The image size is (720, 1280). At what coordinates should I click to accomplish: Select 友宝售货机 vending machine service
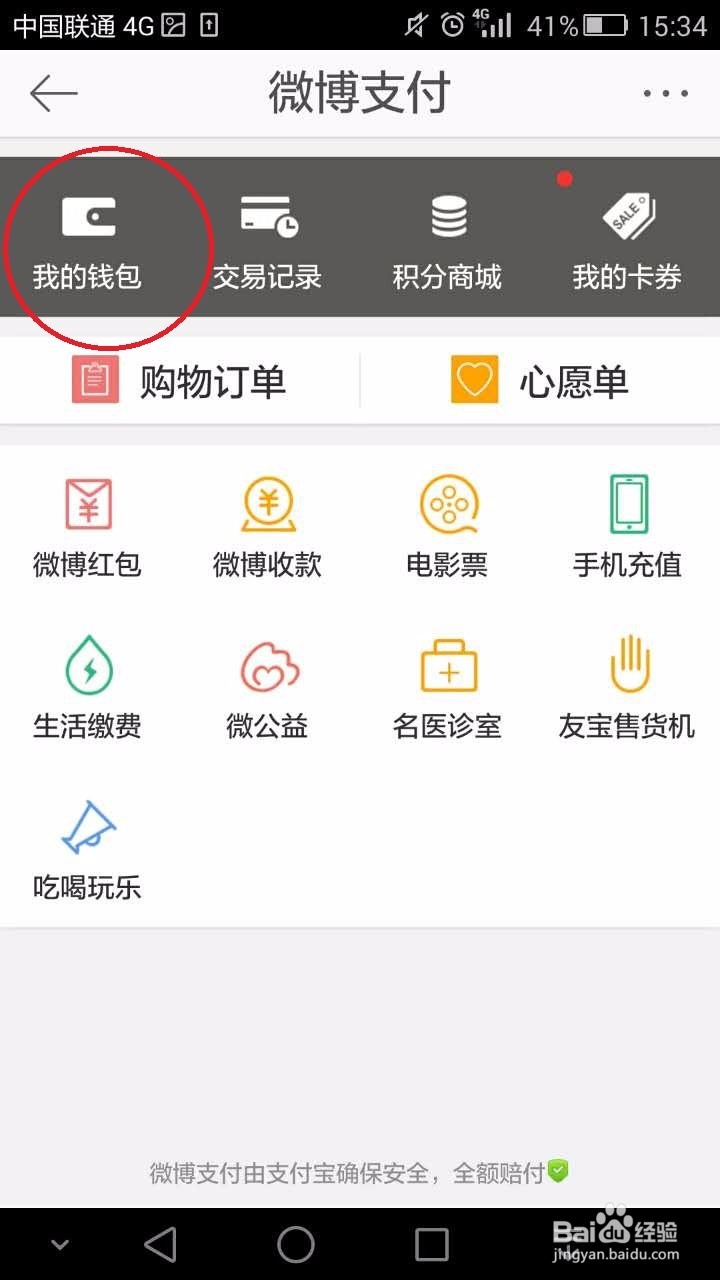tap(628, 685)
